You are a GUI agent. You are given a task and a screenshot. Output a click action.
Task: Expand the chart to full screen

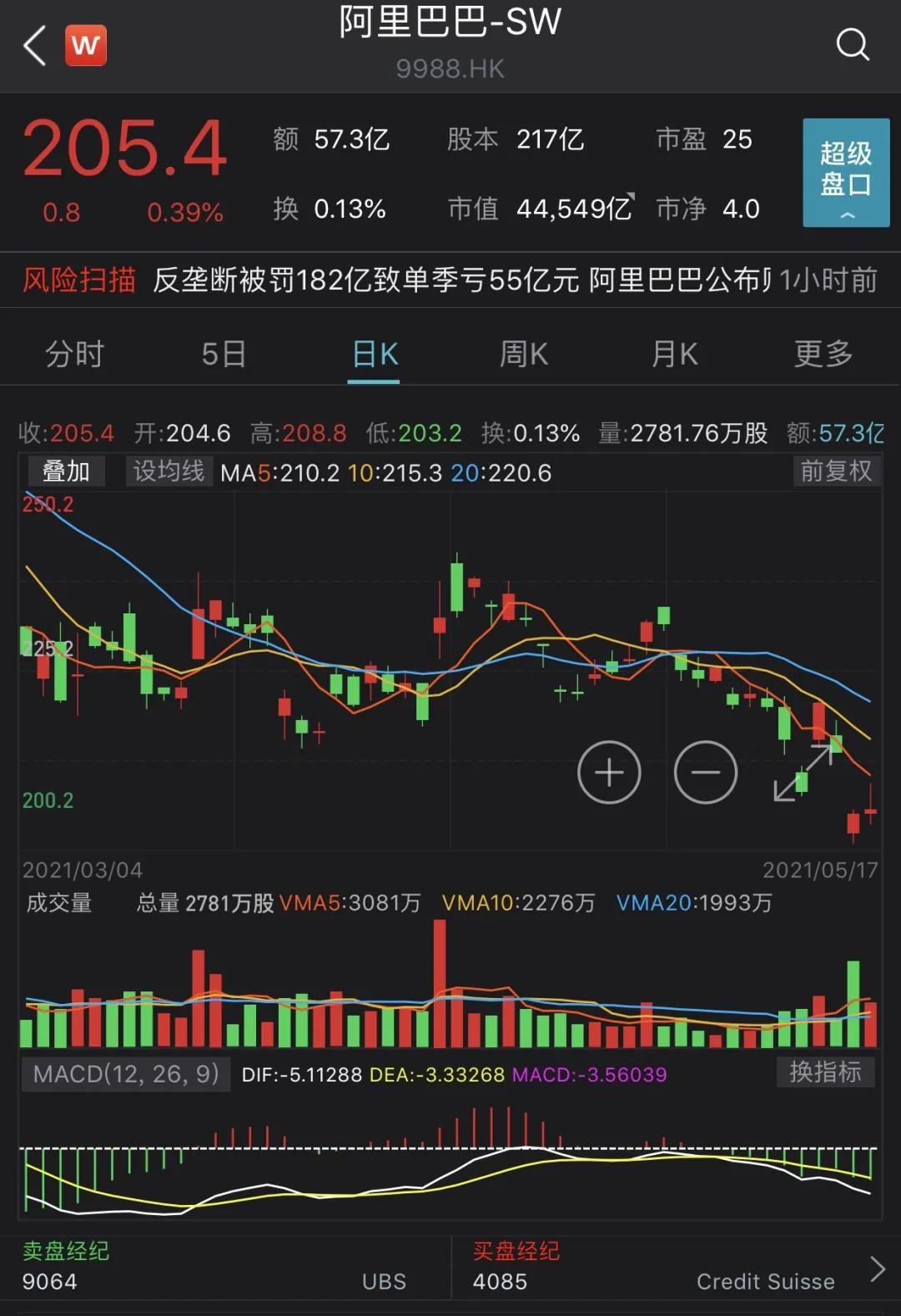803,774
